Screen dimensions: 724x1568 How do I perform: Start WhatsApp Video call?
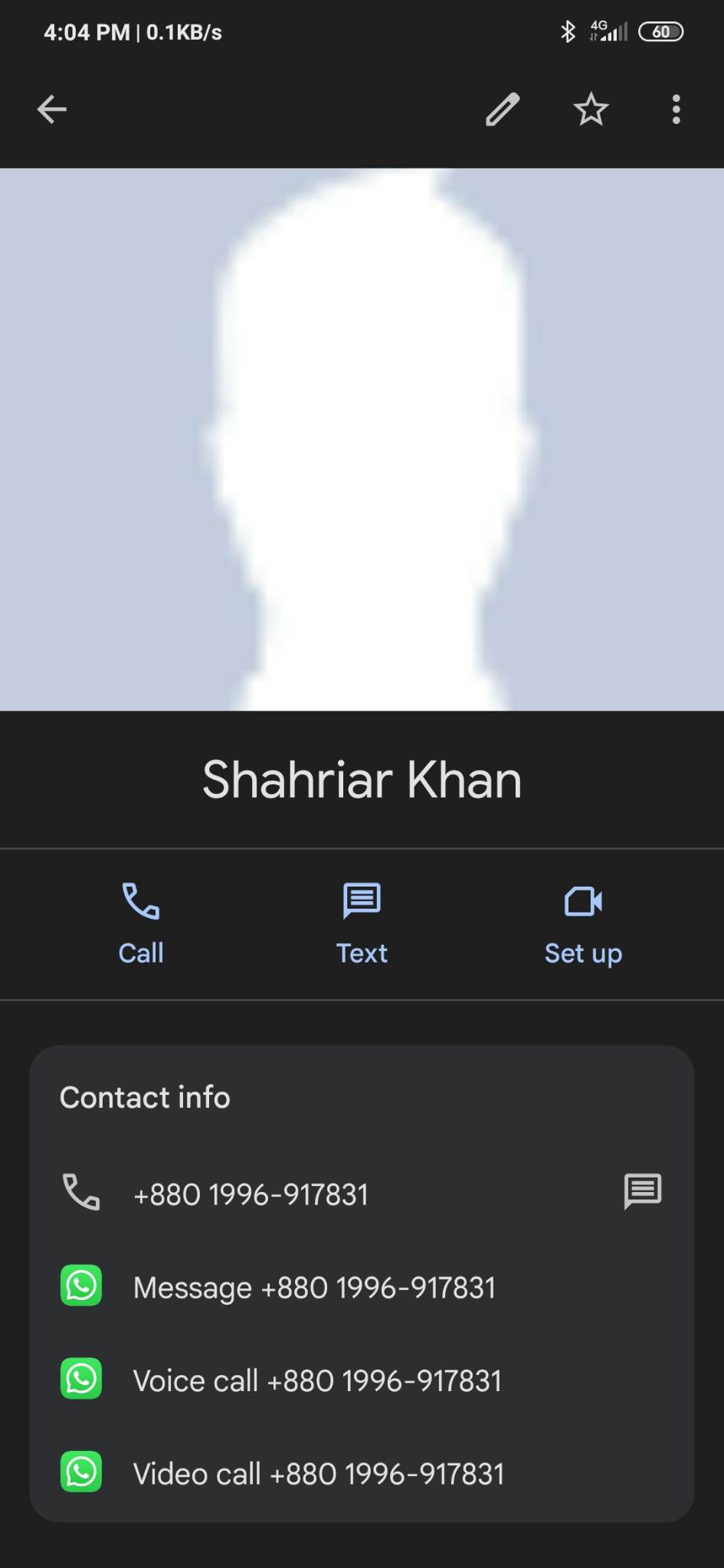pos(362,1474)
